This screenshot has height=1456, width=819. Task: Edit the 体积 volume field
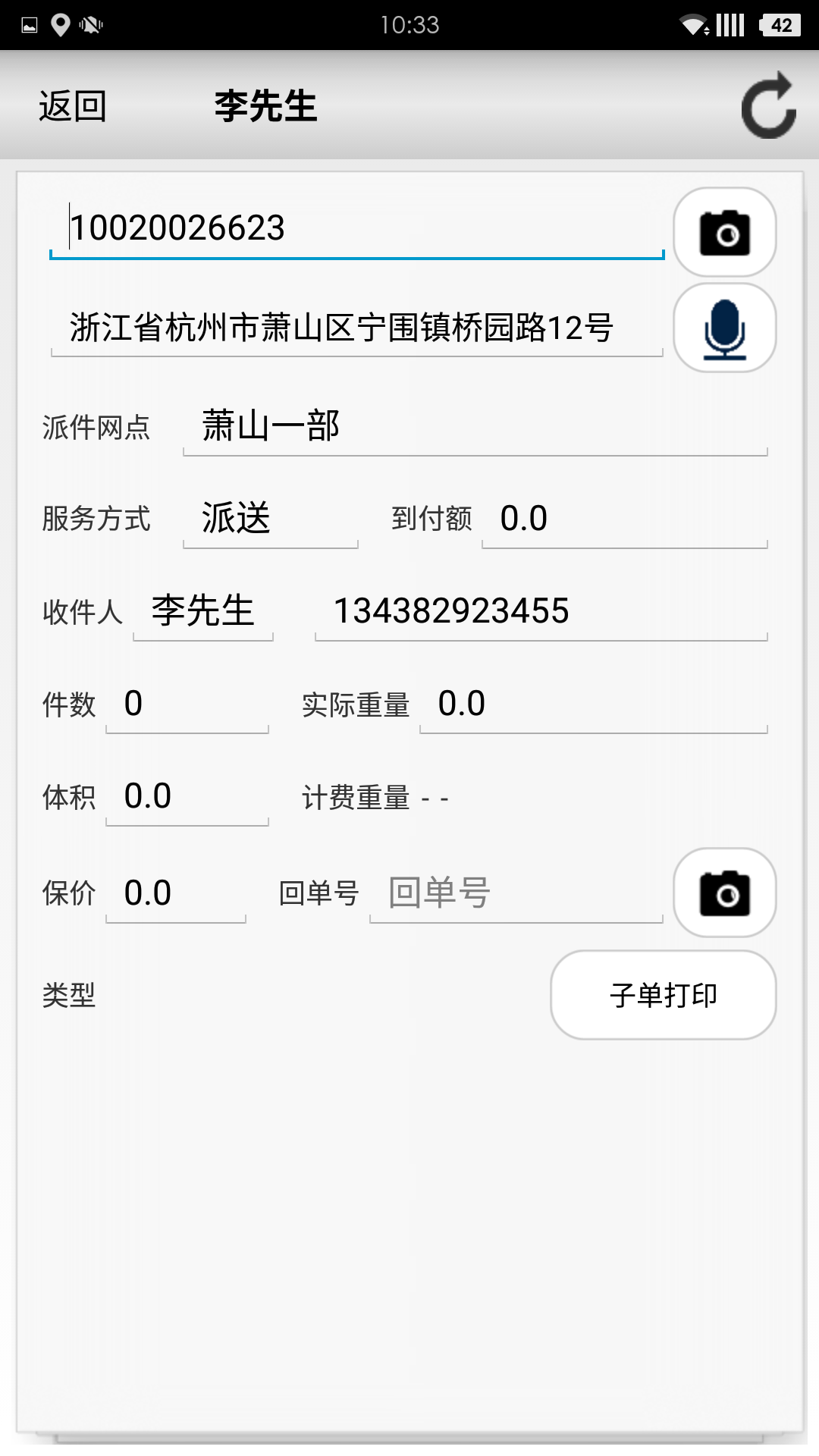tap(187, 796)
